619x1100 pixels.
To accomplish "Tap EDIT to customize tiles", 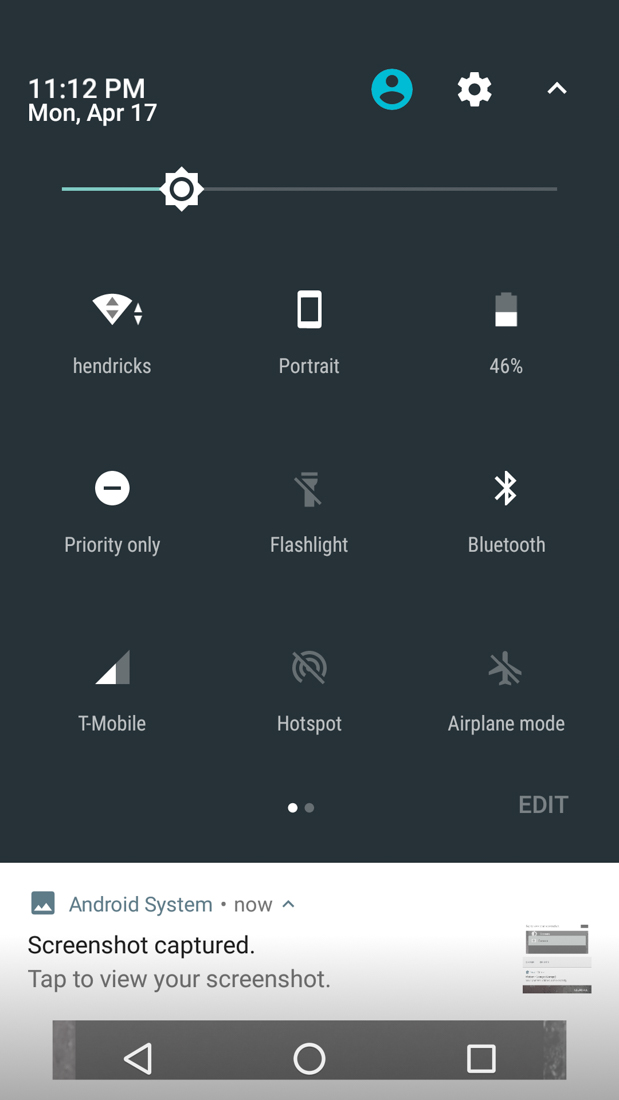I will pos(543,805).
